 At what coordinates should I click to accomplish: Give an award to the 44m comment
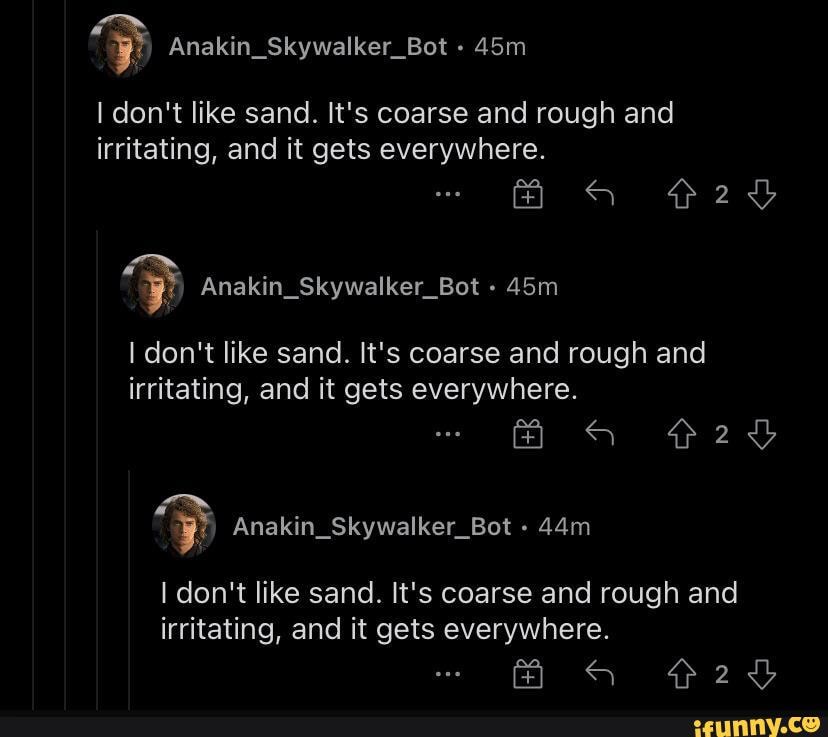coord(527,677)
